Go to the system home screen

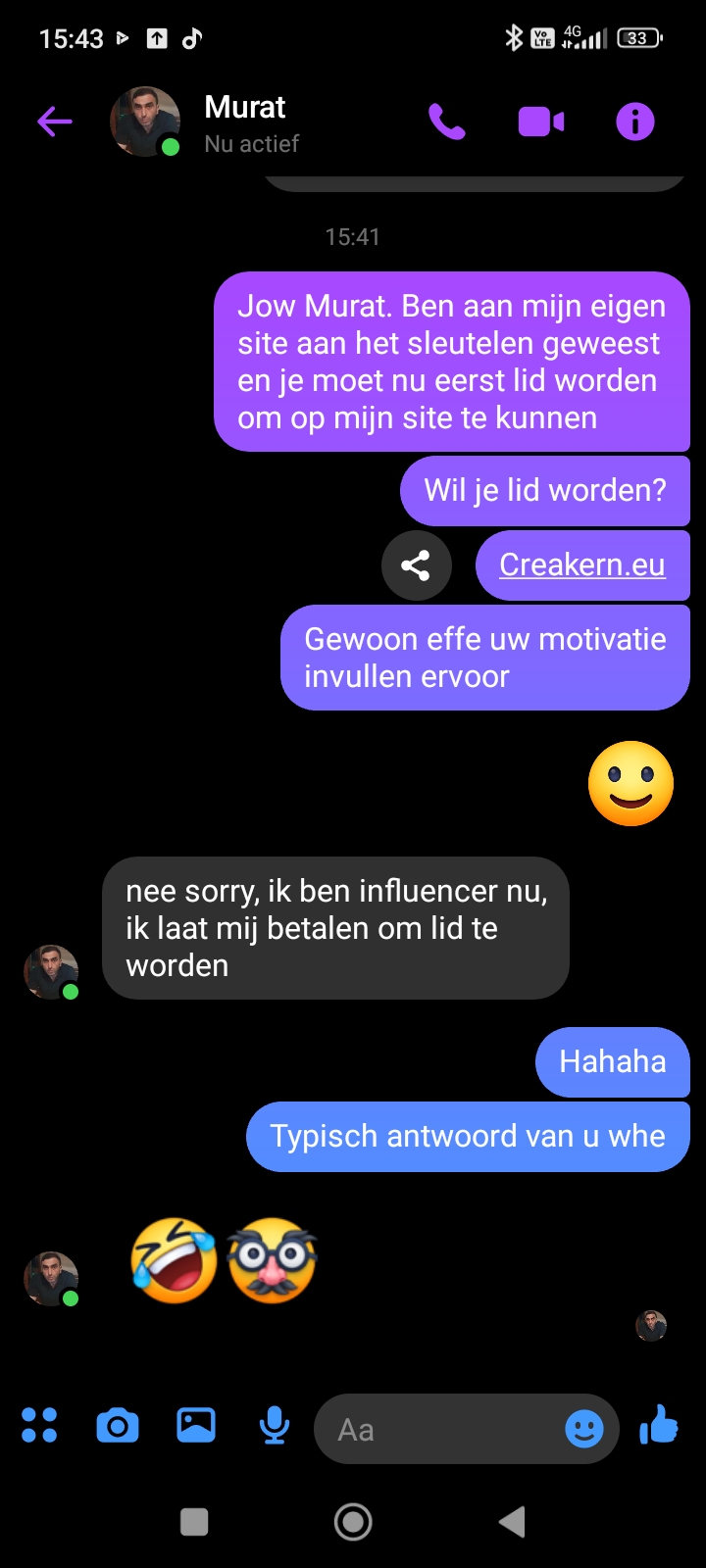tap(353, 1522)
